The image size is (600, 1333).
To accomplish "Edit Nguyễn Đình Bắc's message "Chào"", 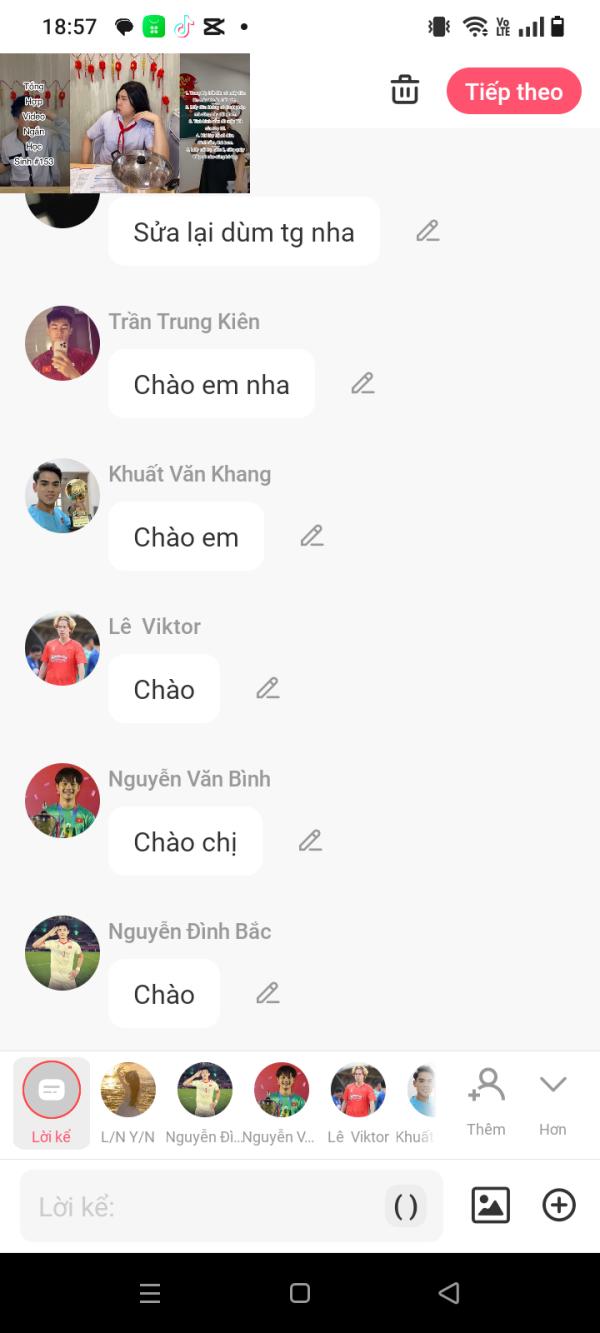I will pyautogui.click(x=267, y=993).
